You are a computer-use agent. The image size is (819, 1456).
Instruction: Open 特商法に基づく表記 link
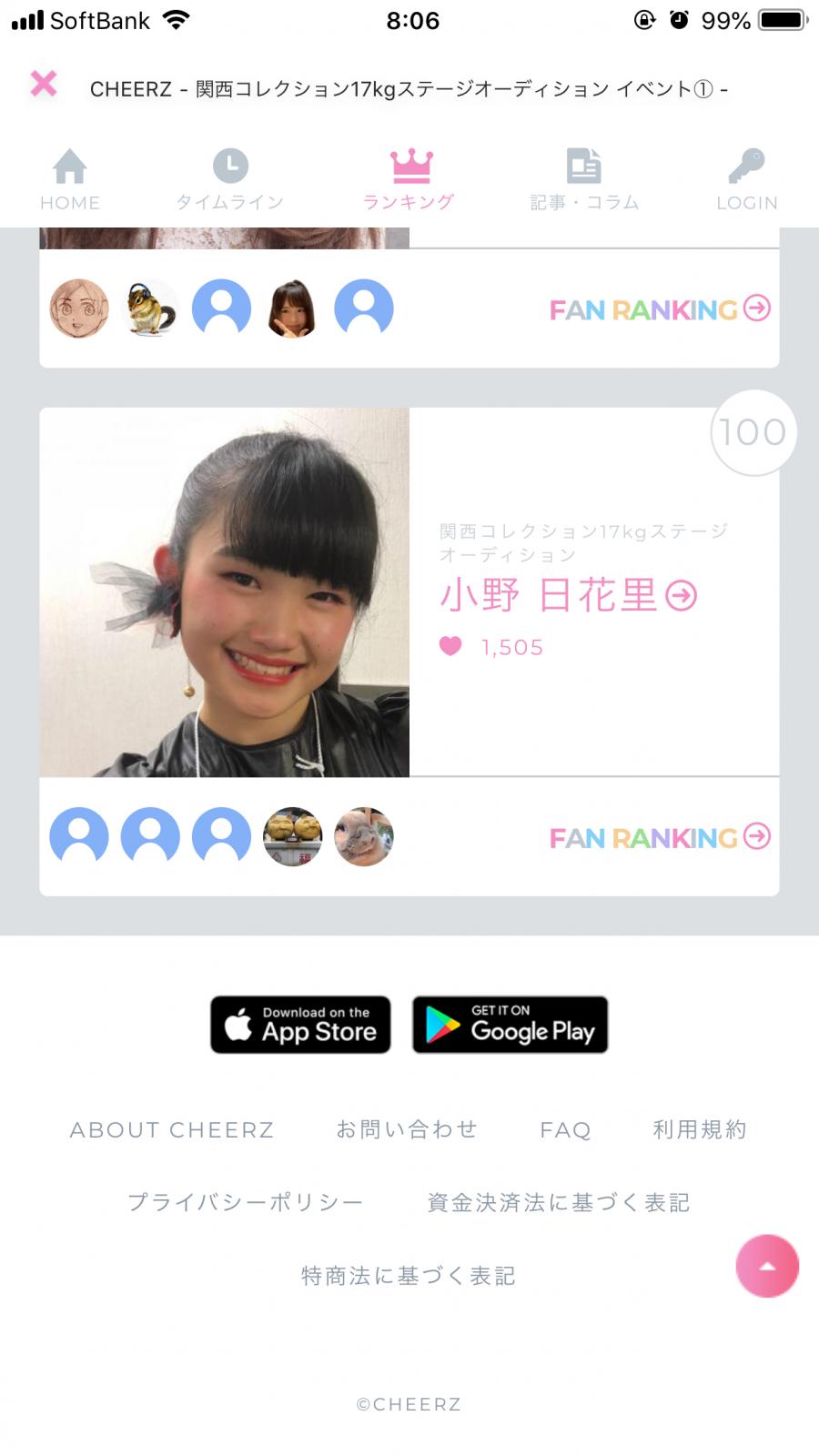[409, 1276]
